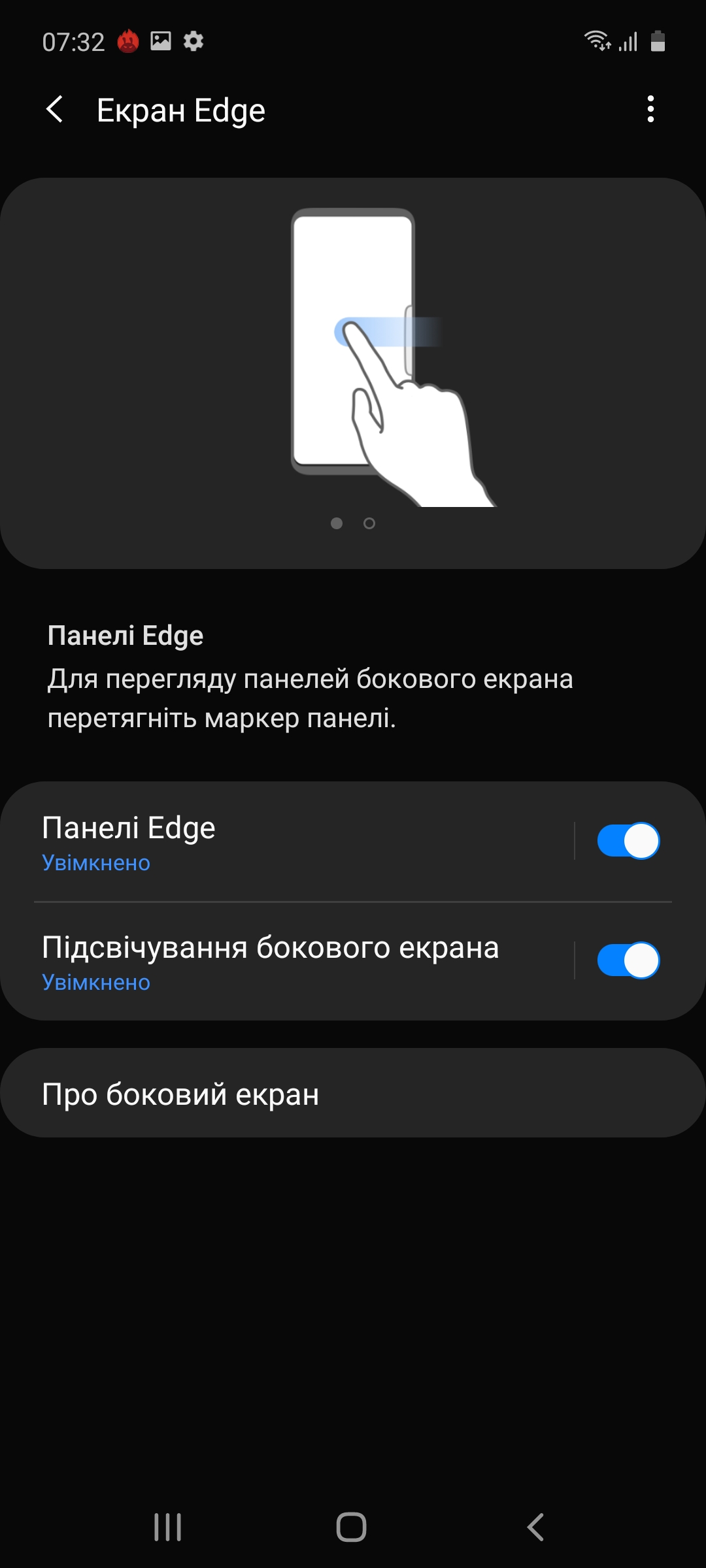Viewport: 706px width, 1568px height.
Task: Select the second carousel page dot
Action: [x=368, y=524]
